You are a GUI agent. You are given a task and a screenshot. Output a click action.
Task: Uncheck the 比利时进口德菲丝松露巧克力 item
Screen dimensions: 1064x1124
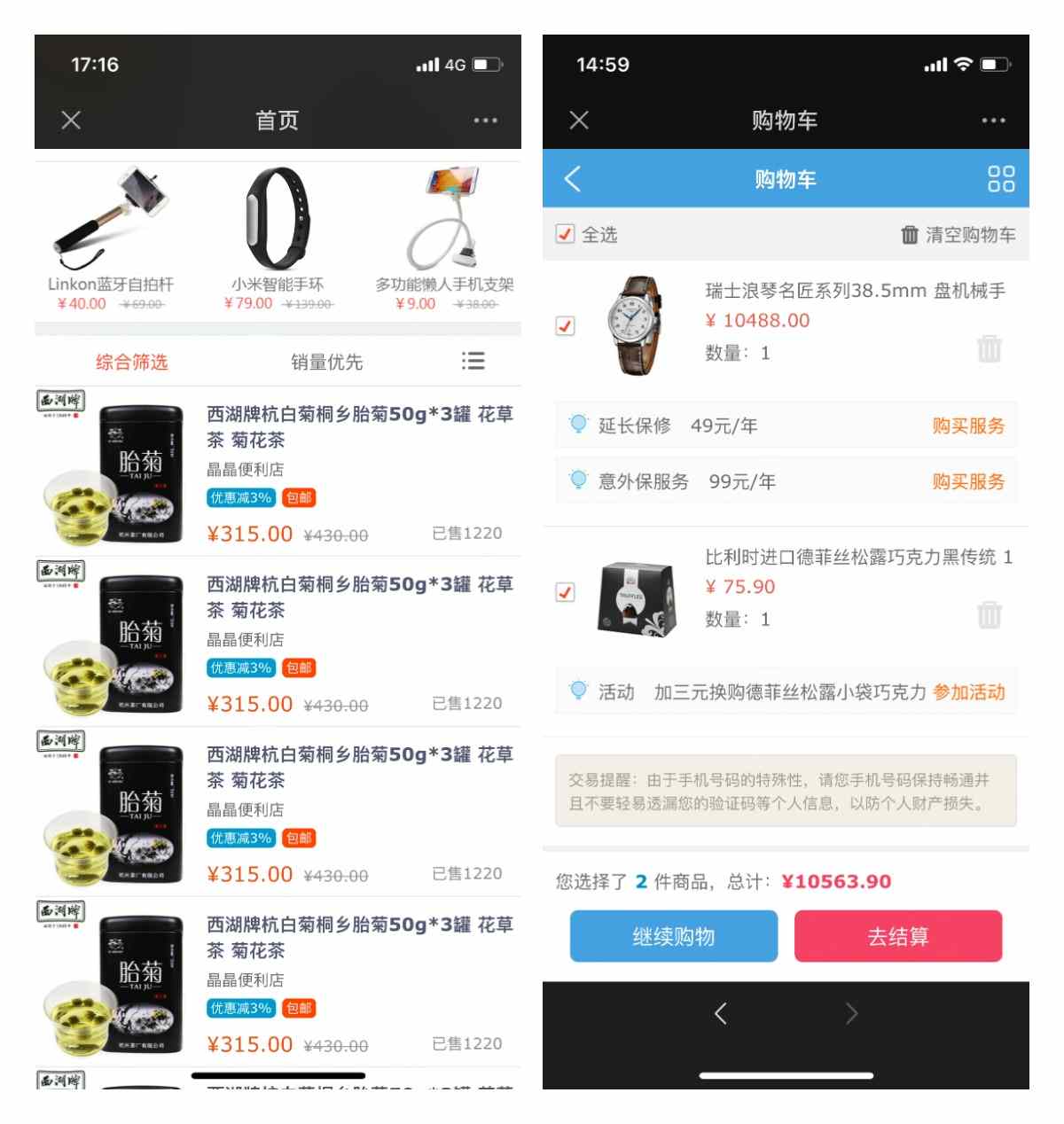click(565, 591)
